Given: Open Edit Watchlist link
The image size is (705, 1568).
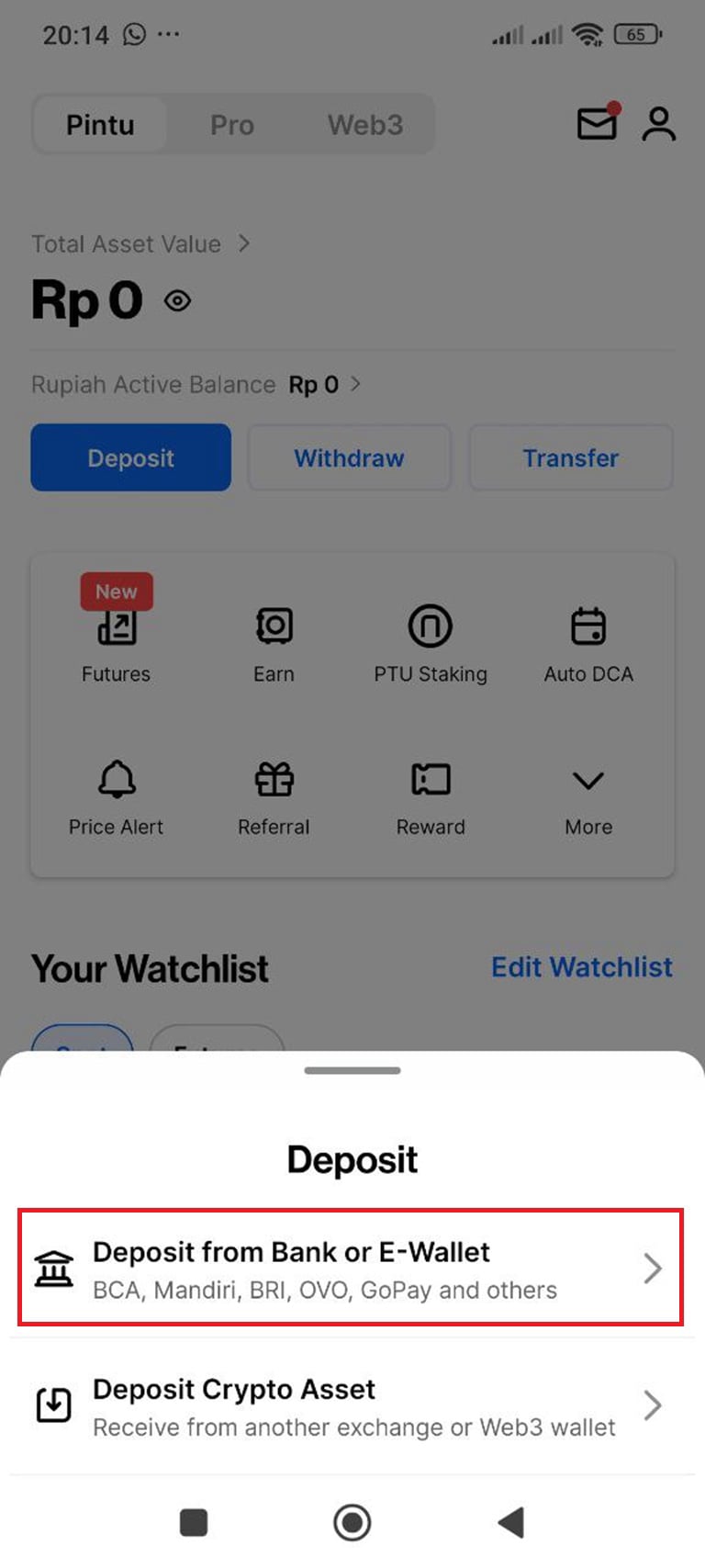Looking at the screenshot, I should tap(581, 966).
